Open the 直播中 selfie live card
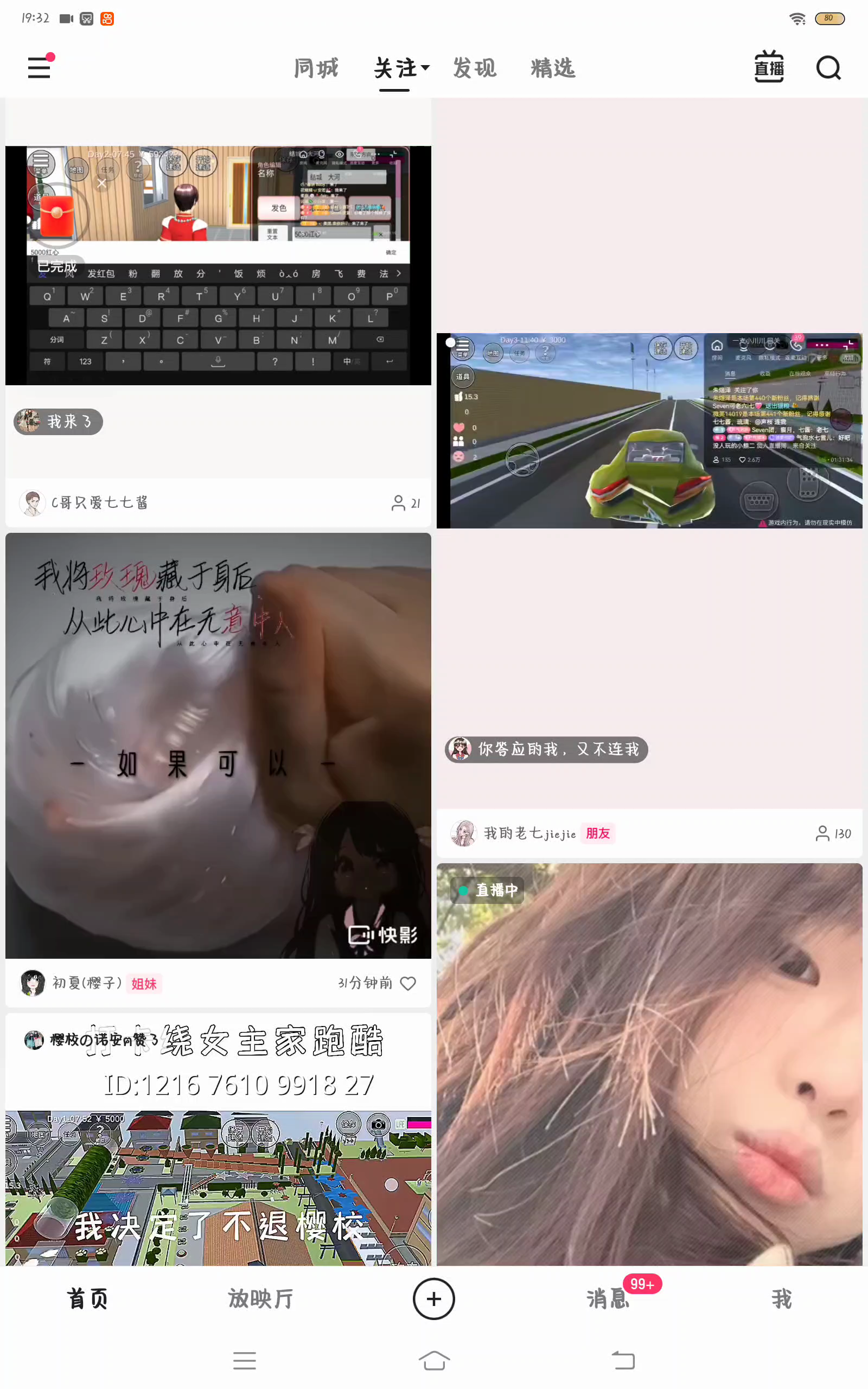Viewport: 868px width, 1389px height. [x=649, y=1064]
